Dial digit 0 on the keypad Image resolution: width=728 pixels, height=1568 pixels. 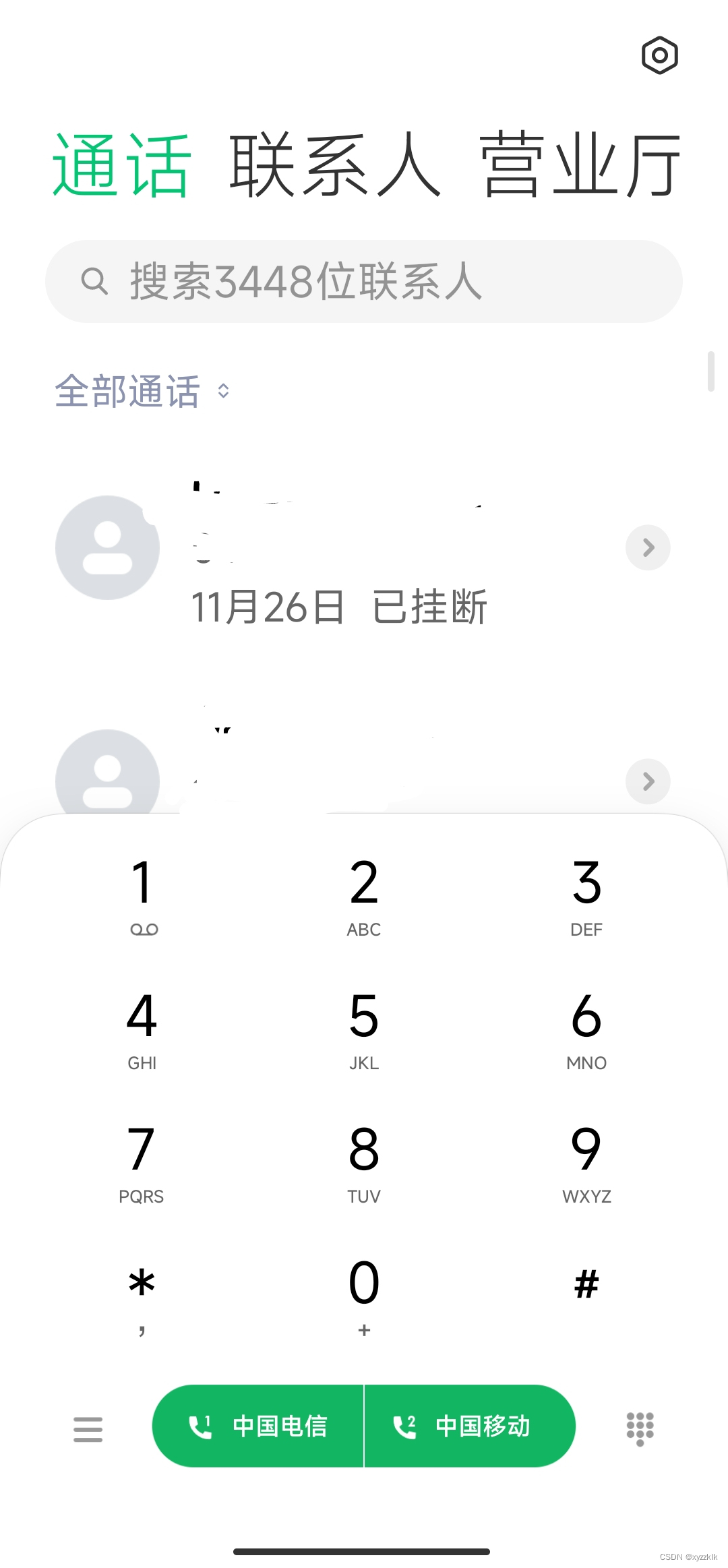[364, 1294]
